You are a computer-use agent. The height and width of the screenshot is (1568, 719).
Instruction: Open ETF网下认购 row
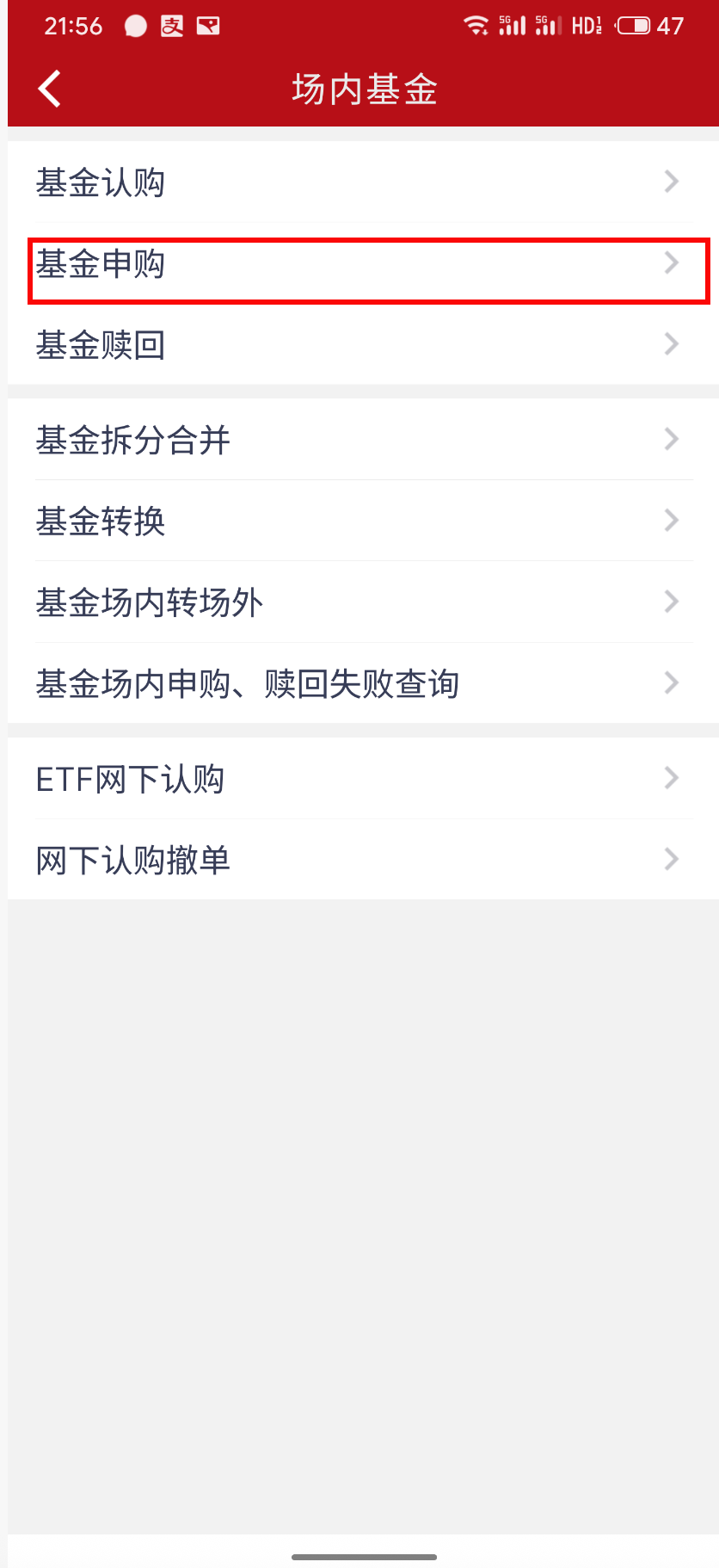363,779
